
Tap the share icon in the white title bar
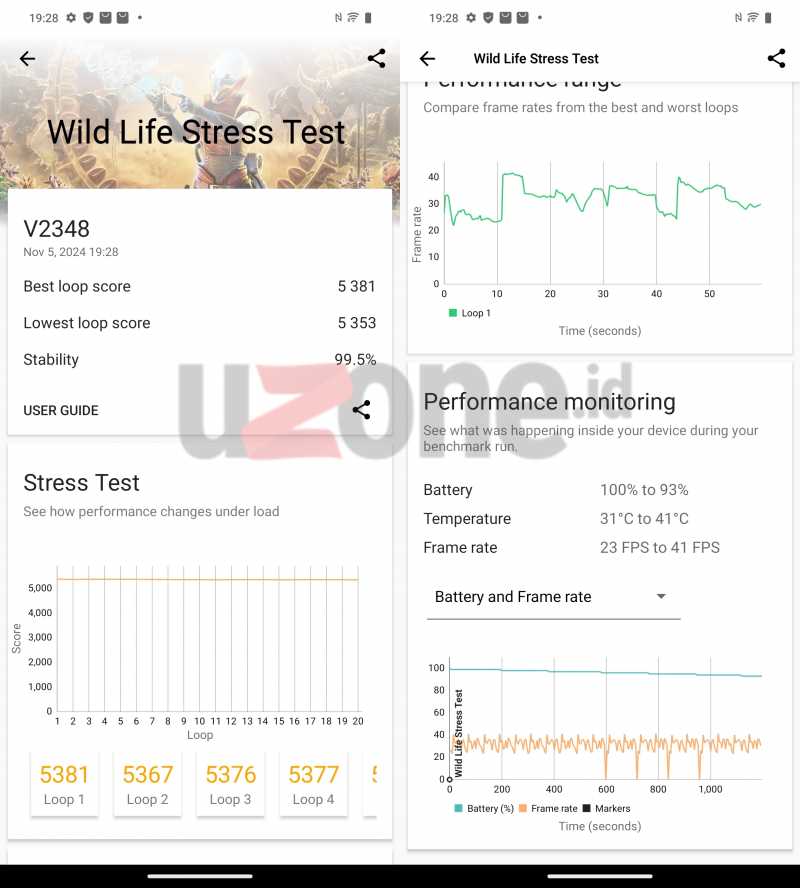pos(776,59)
